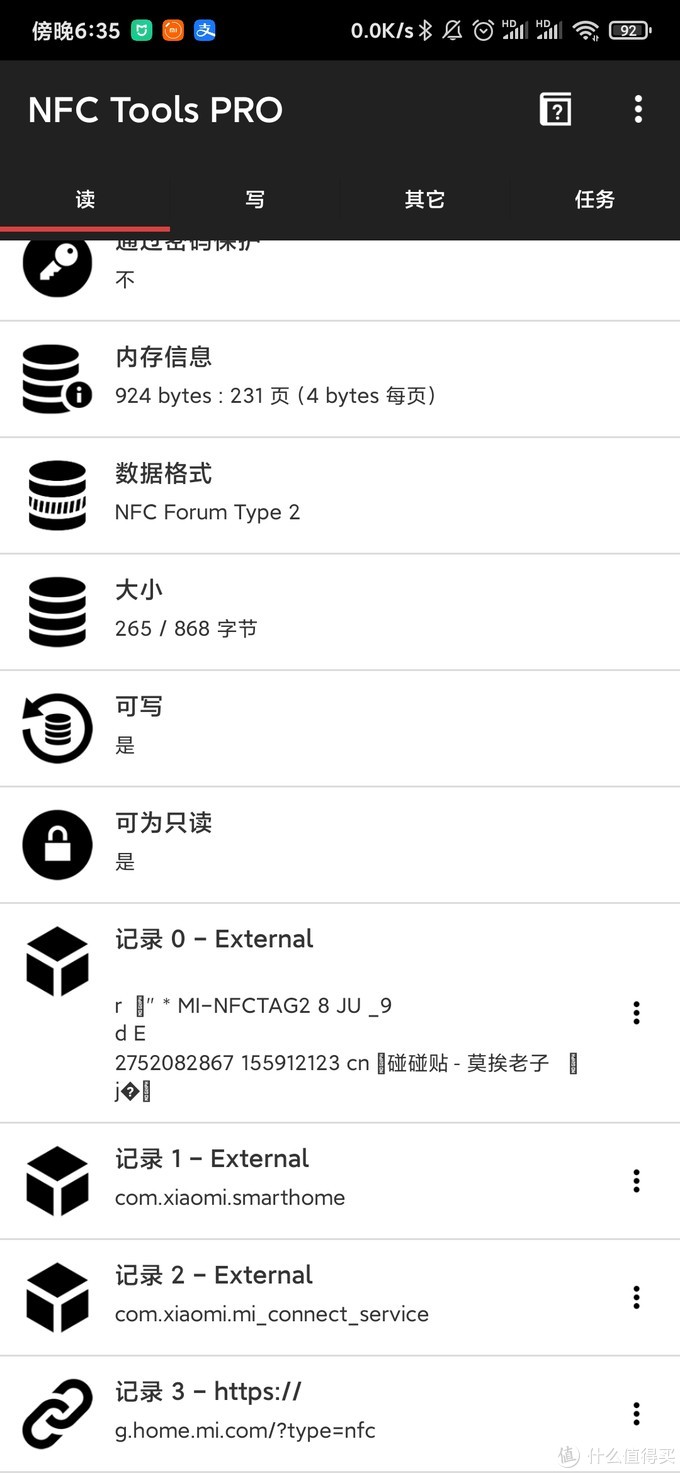Viewport: 680px width, 1473px height.
Task: Open the app bar overflow menu
Action: pos(638,109)
